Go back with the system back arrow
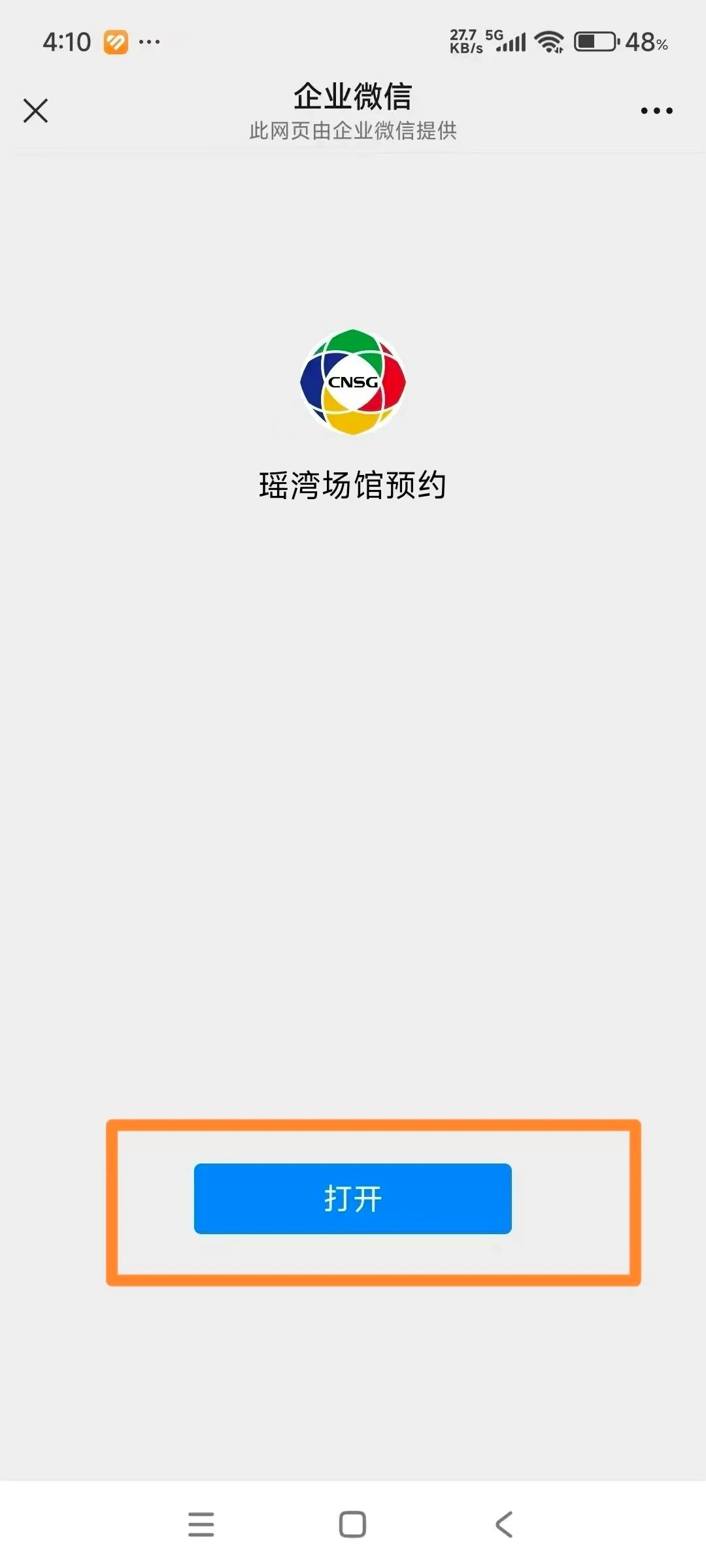706x1568 pixels. [x=504, y=1524]
